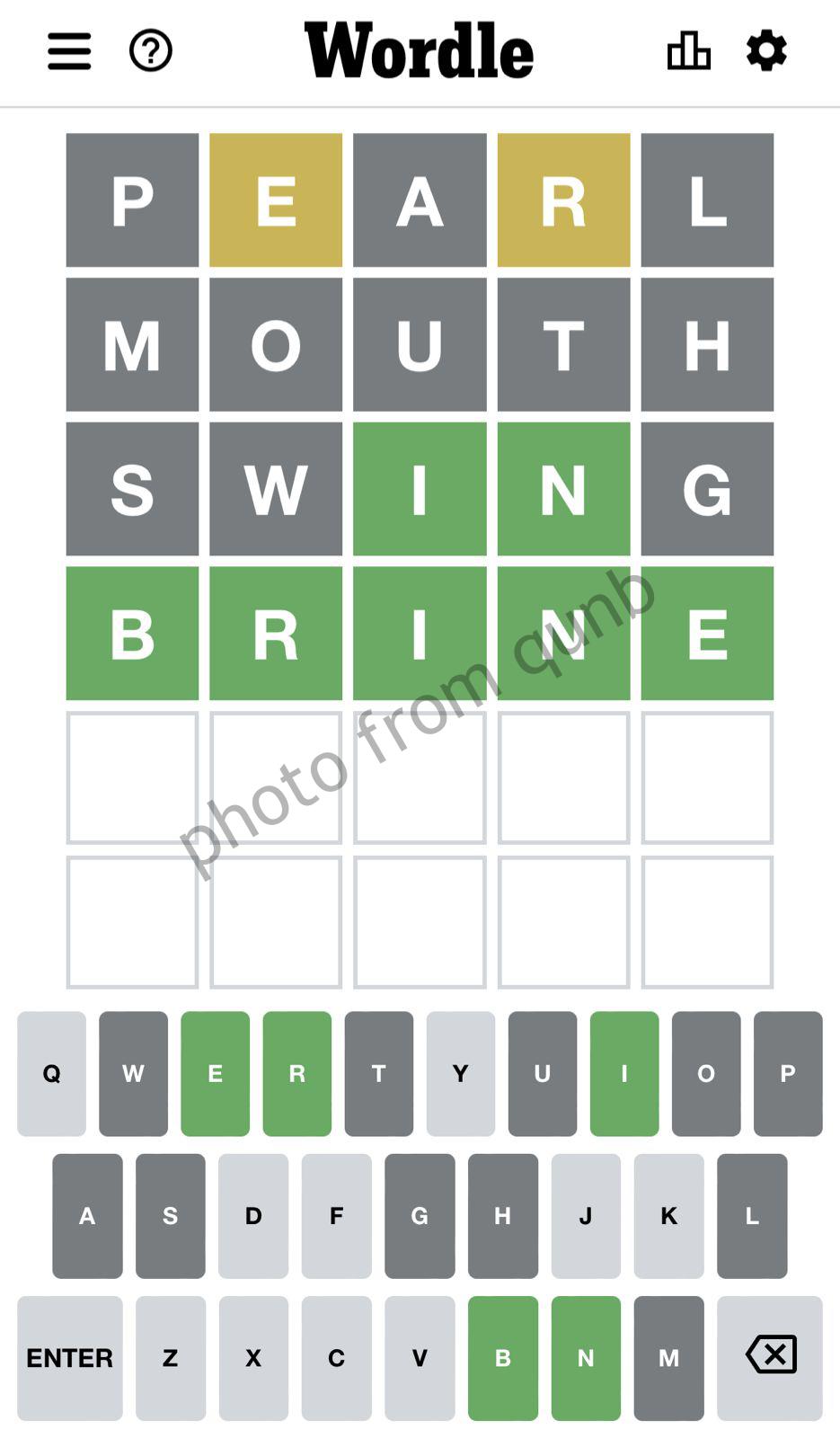840x1438 pixels.
Task: Choose the F key
Action: (x=336, y=1215)
